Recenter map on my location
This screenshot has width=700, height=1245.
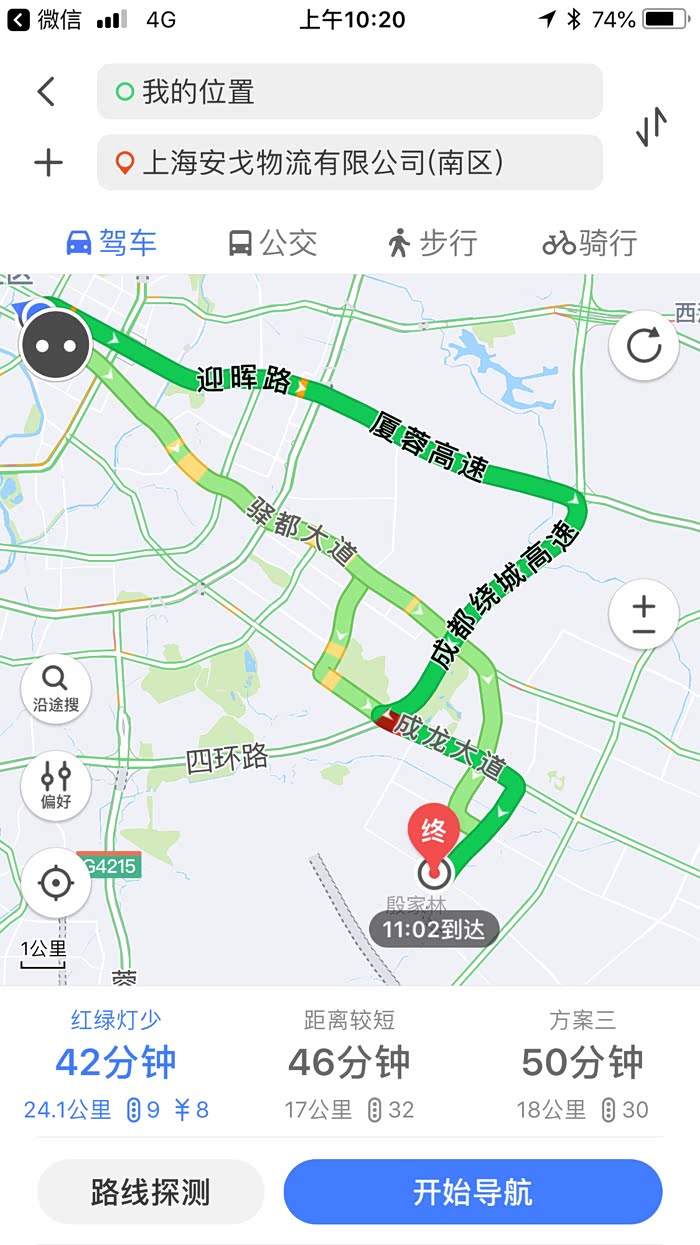(x=56, y=883)
